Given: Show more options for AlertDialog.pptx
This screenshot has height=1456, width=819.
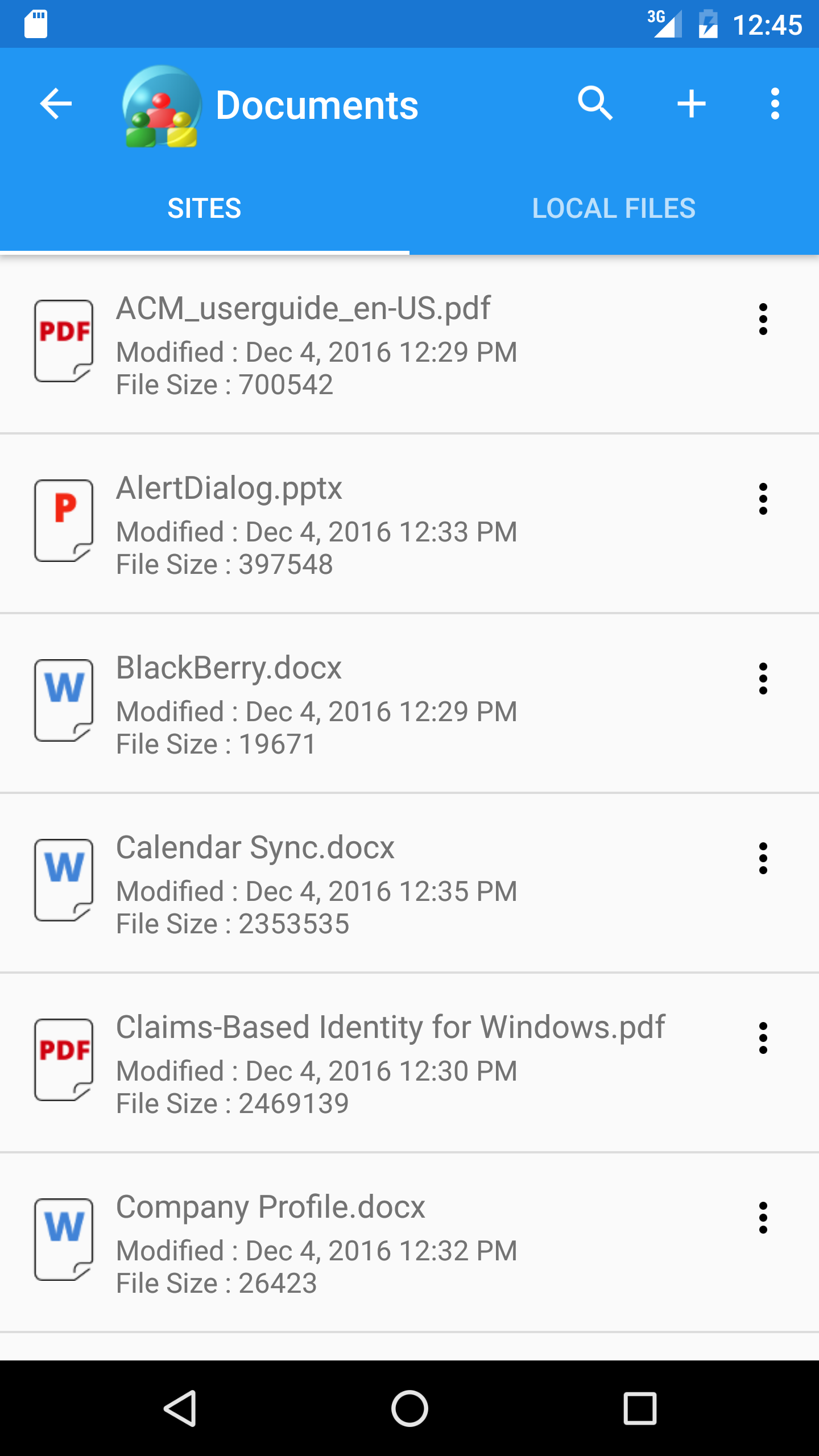Looking at the screenshot, I should point(763,499).
